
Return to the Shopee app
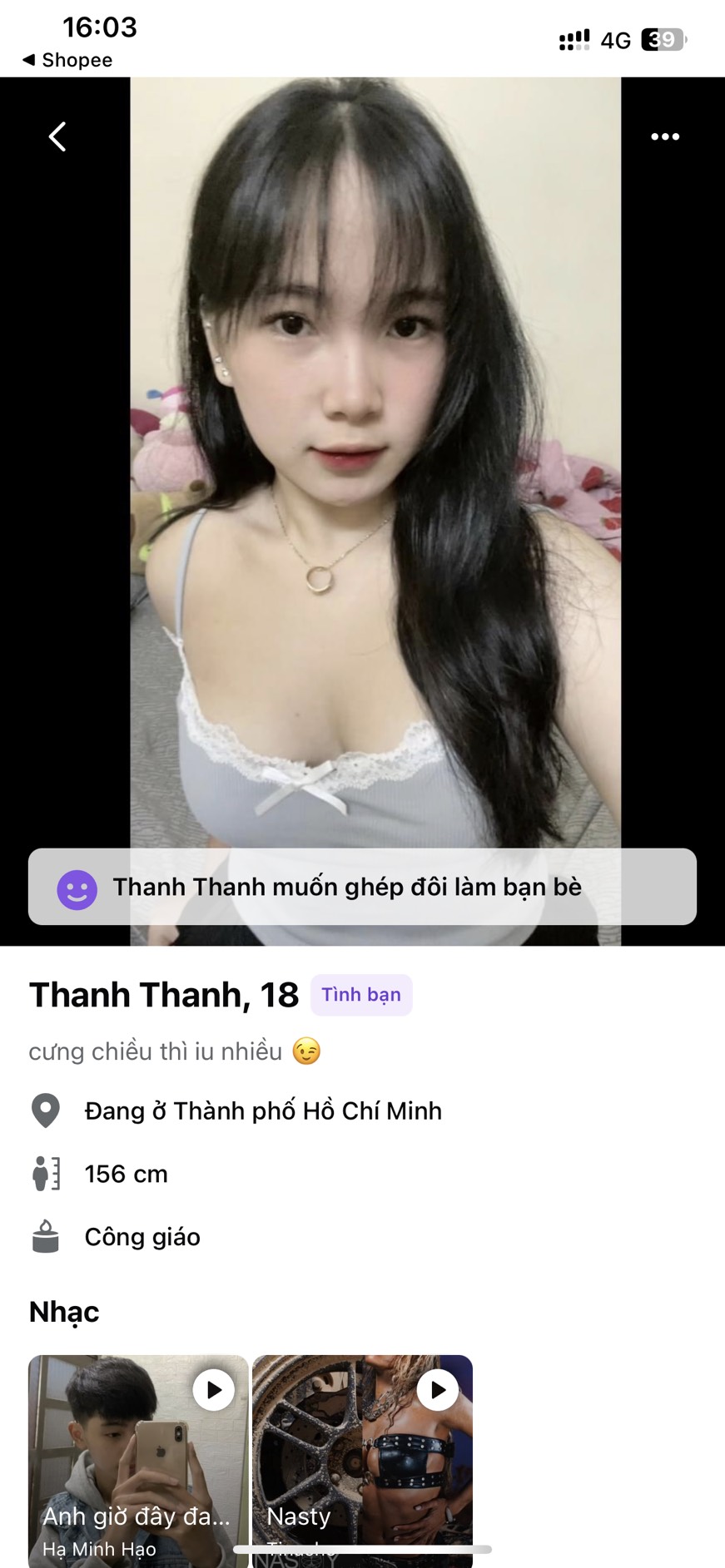(67, 60)
